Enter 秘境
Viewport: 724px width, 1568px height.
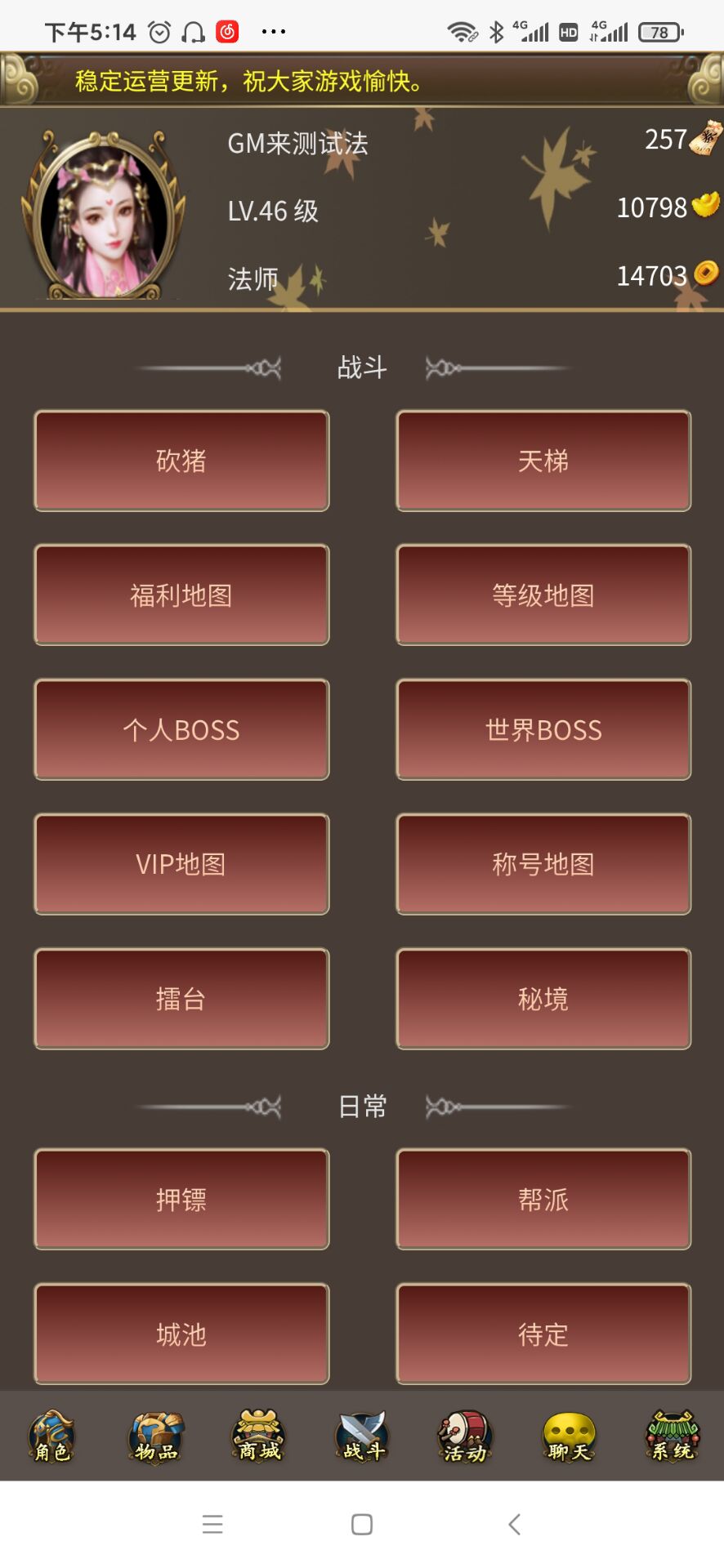pyautogui.click(x=543, y=999)
